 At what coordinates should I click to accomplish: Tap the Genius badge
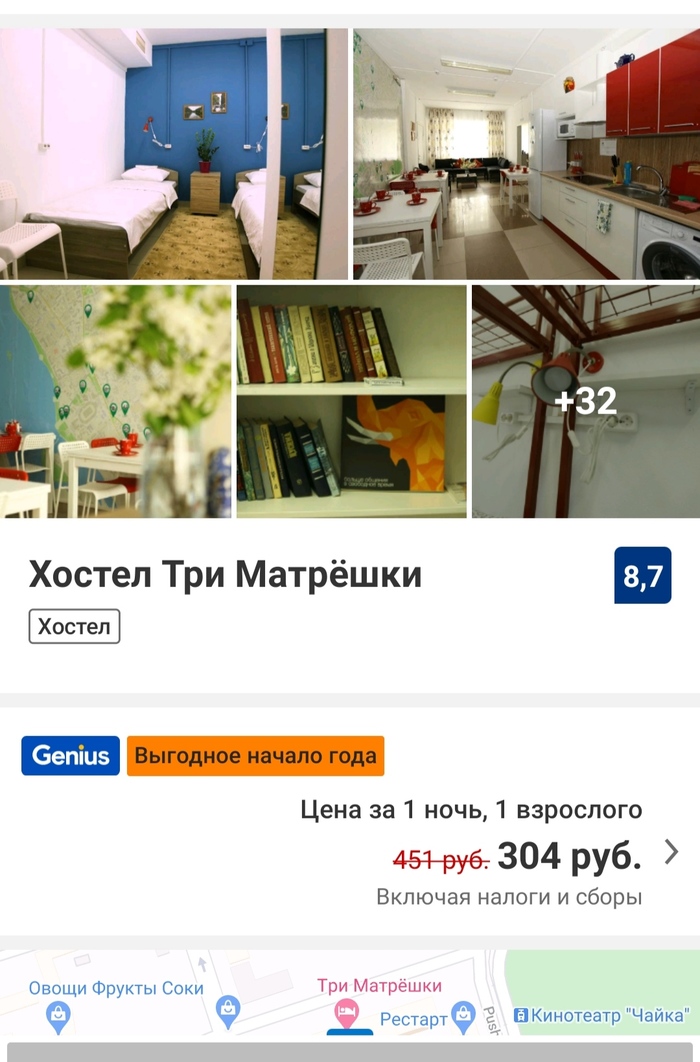click(x=71, y=756)
